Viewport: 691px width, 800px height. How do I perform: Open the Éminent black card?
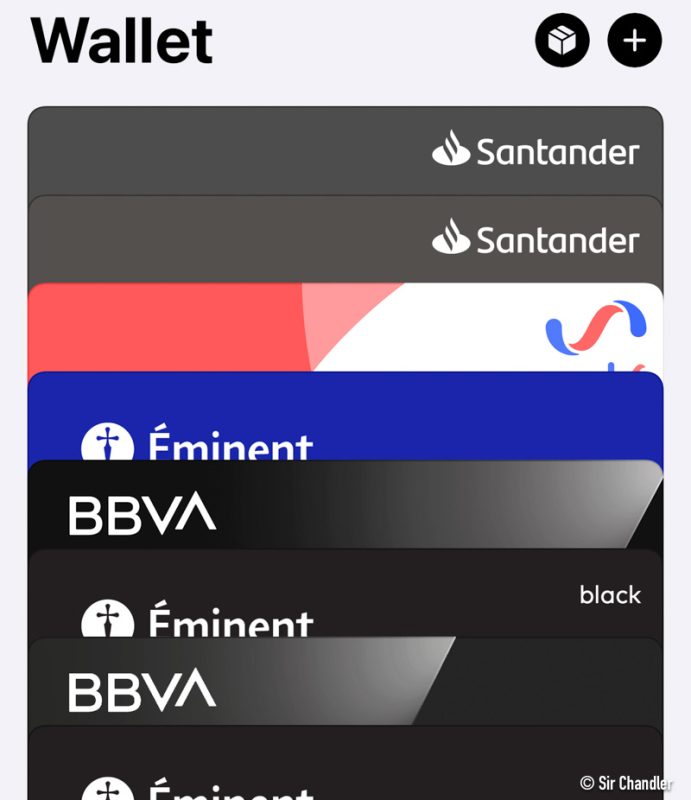point(345,596)
